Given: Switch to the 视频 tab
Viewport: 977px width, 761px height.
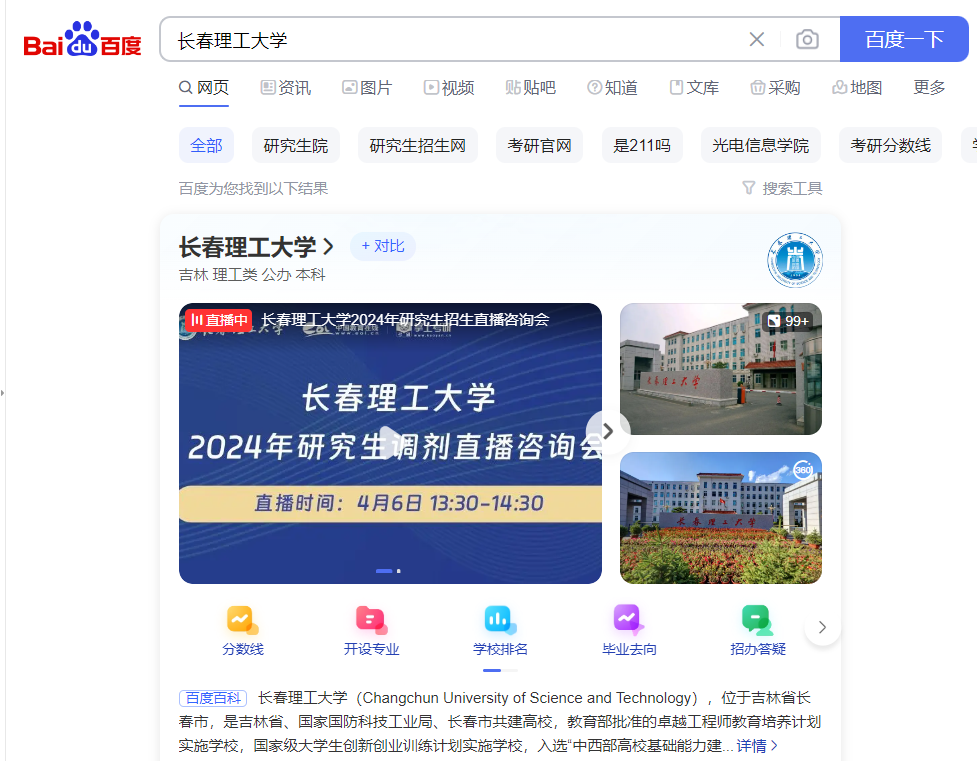Looking at the screenshot, I should (x=449, y=88).
